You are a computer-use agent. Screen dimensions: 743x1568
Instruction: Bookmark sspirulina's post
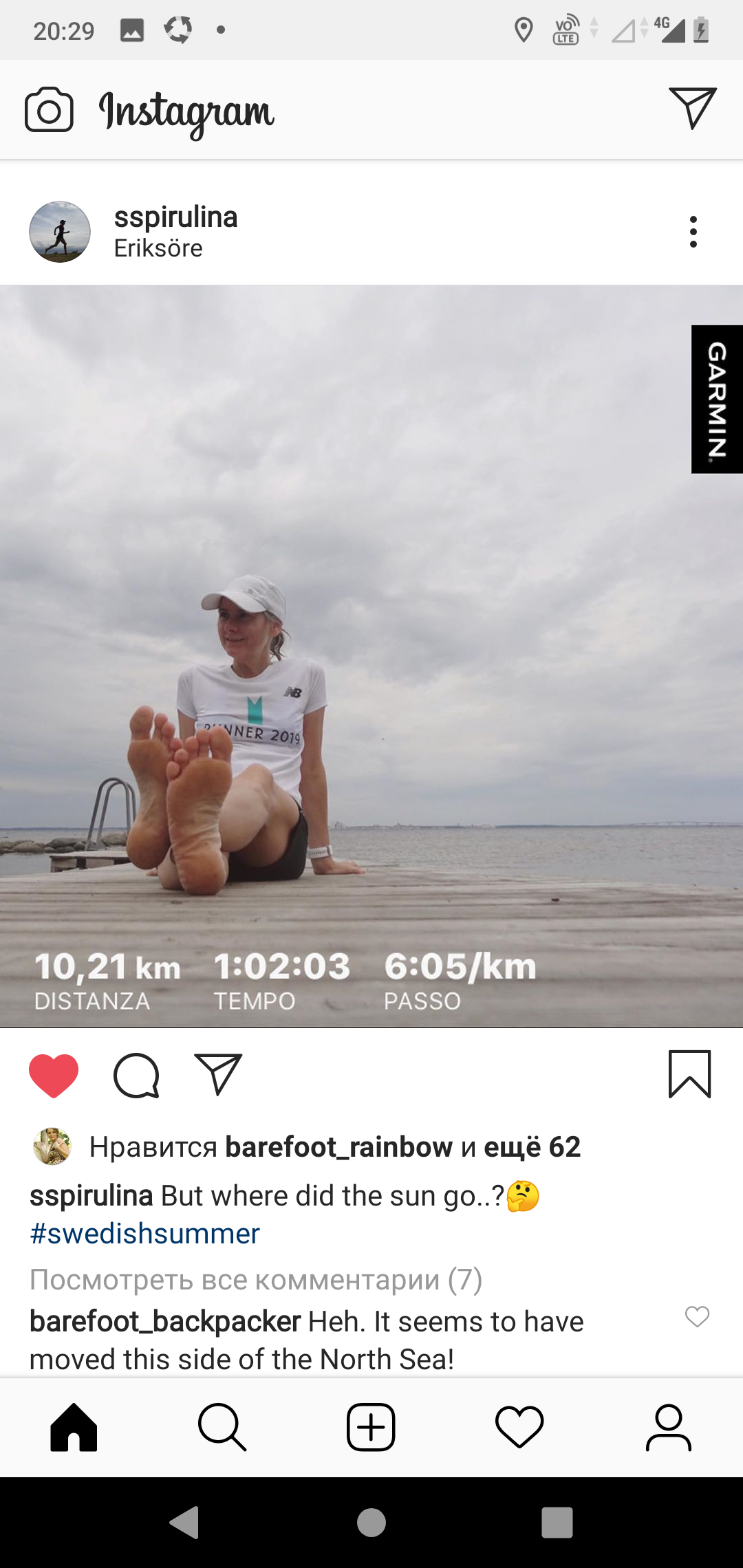(690, 1074)
